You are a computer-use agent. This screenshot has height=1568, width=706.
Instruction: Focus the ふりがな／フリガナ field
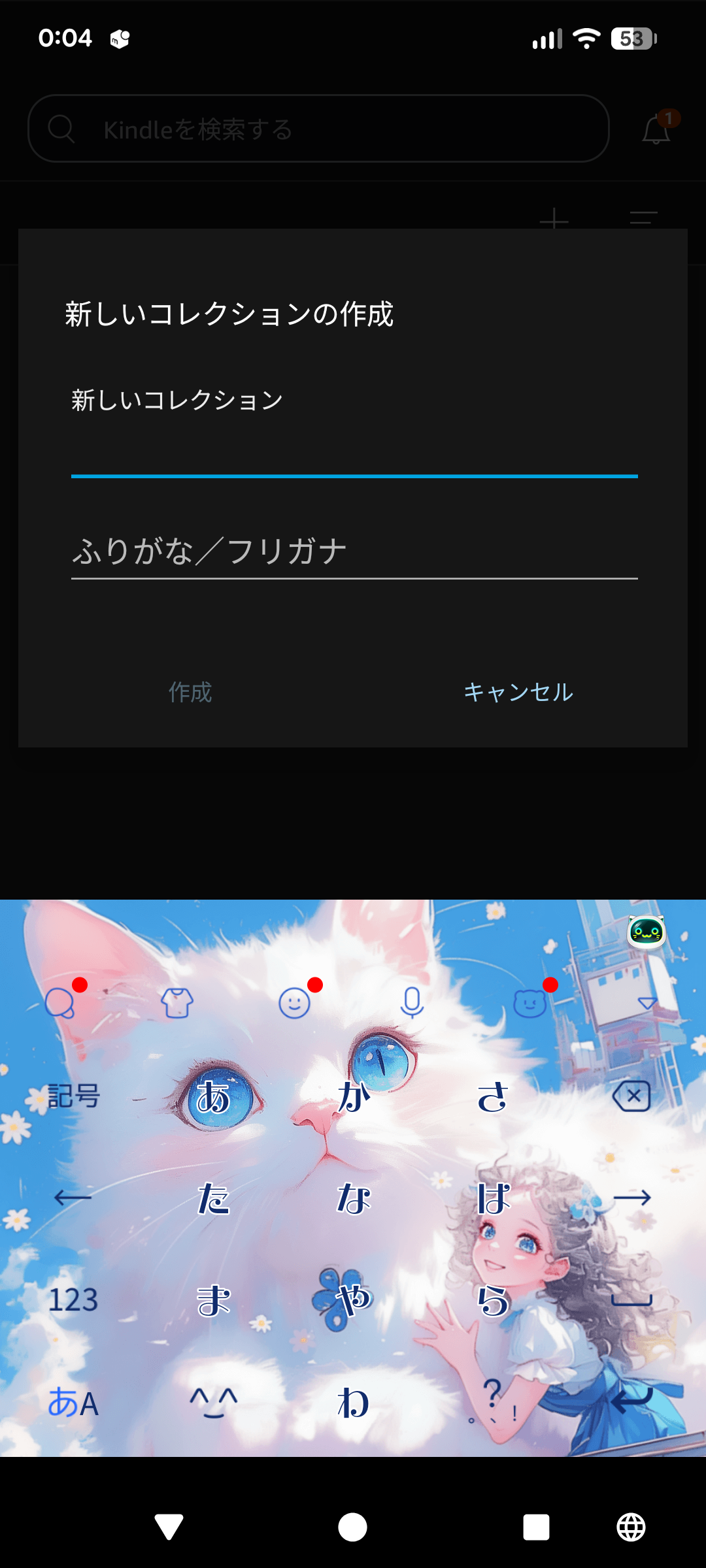[x=354, y=551]
